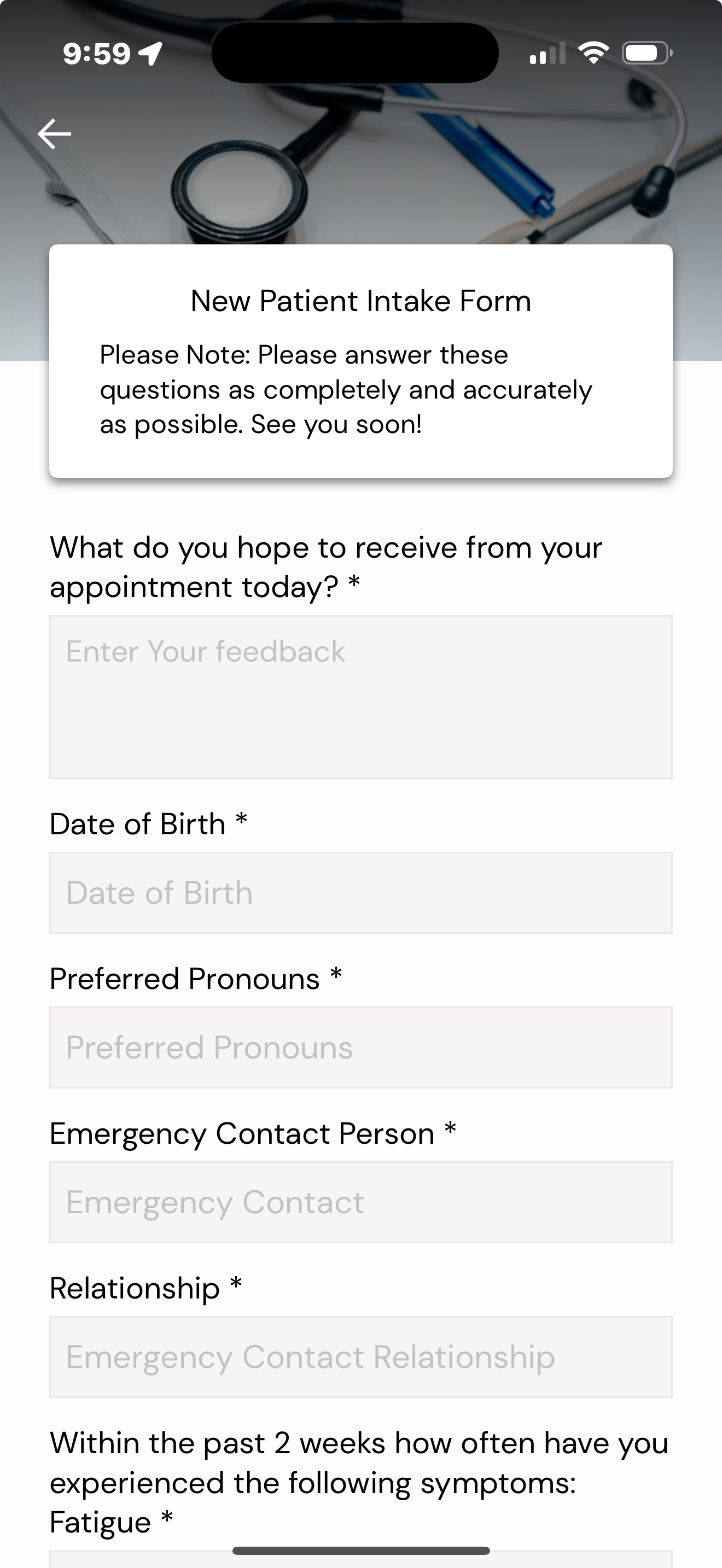Screen dimensions: 722x1568
Task: Tap the location services arrow beside the clock
Action: (x=150, y=54)
